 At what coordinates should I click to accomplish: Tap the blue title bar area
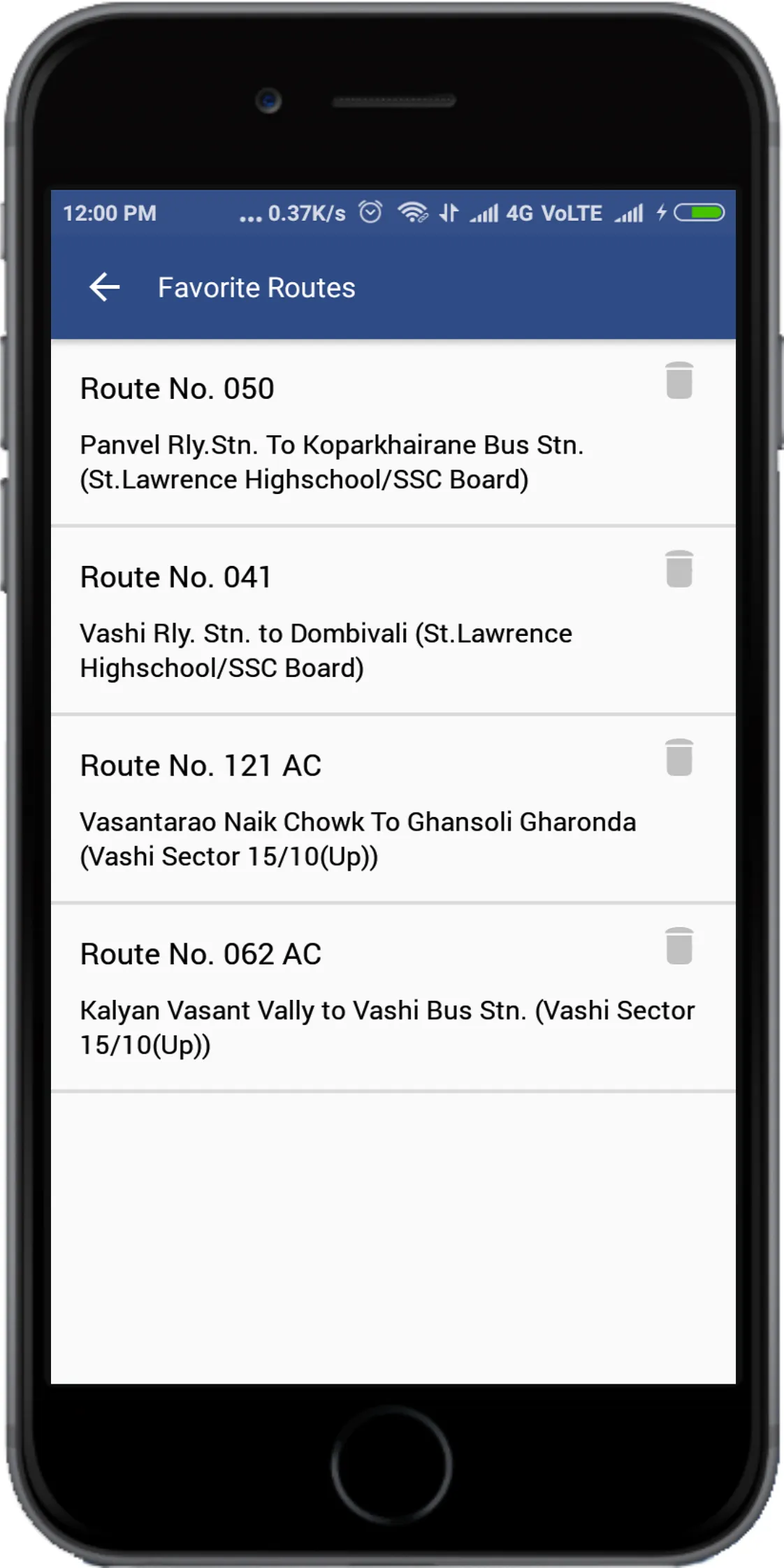tap(489, 287)
